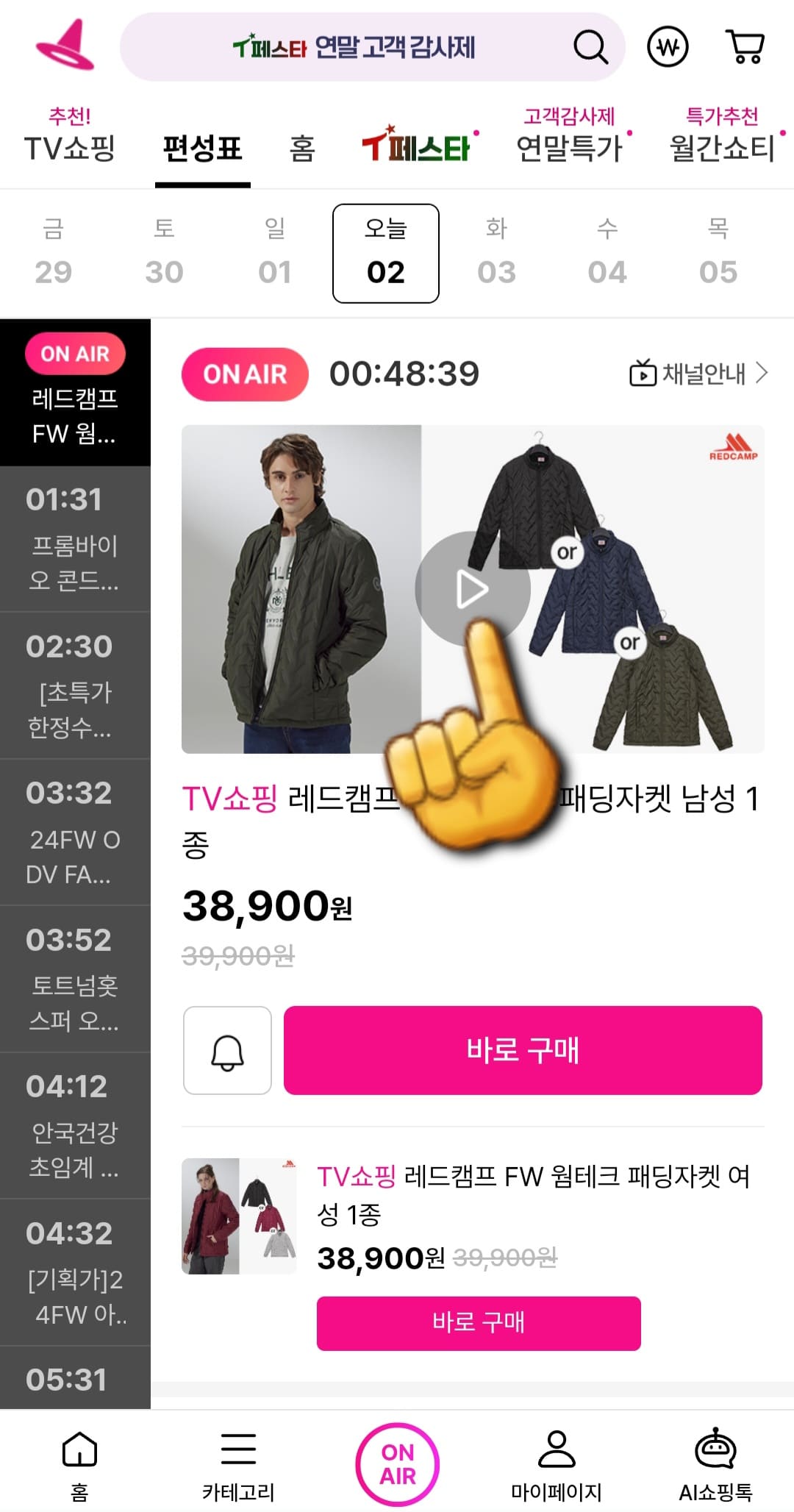
Task: Select the 03:52 토트넘홋스퍼 schedule entry
Action: pyautogui.click(x=74, y=978)
